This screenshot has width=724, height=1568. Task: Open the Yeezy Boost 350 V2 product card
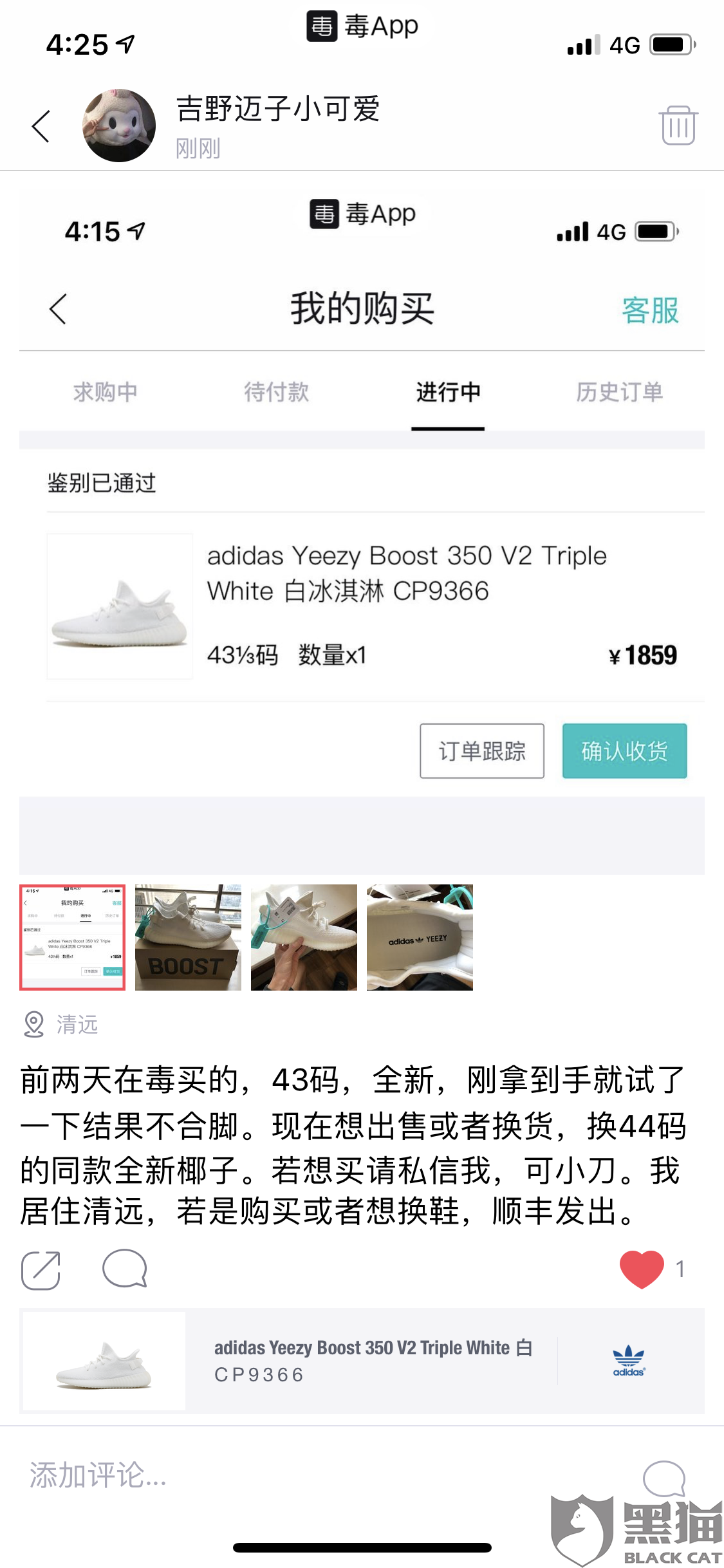tap(362, 1361)
